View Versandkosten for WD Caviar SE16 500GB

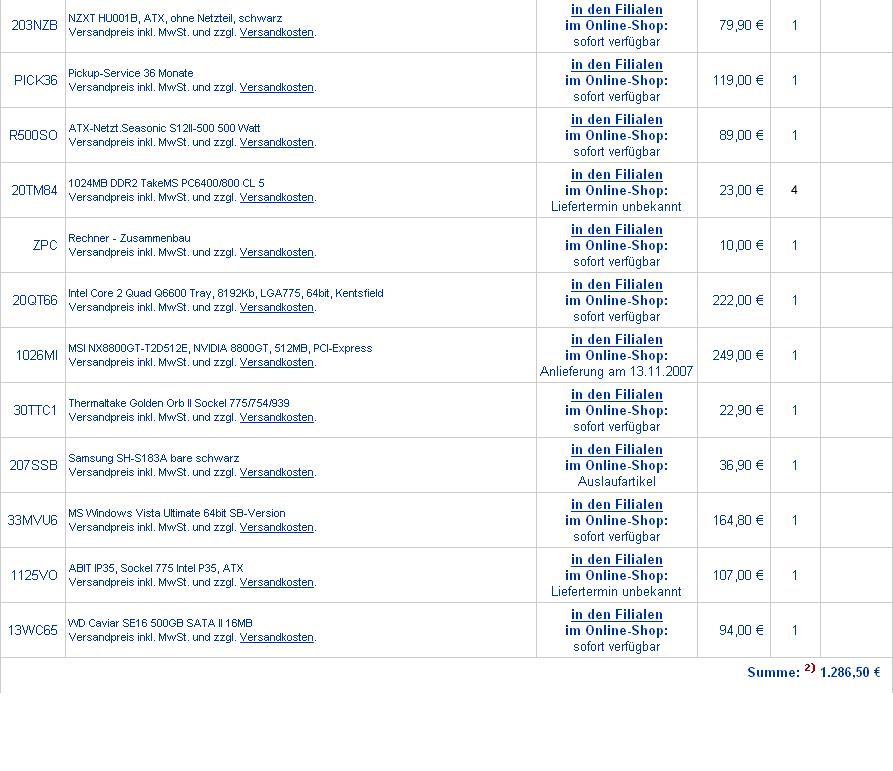[x=276, y=638]
